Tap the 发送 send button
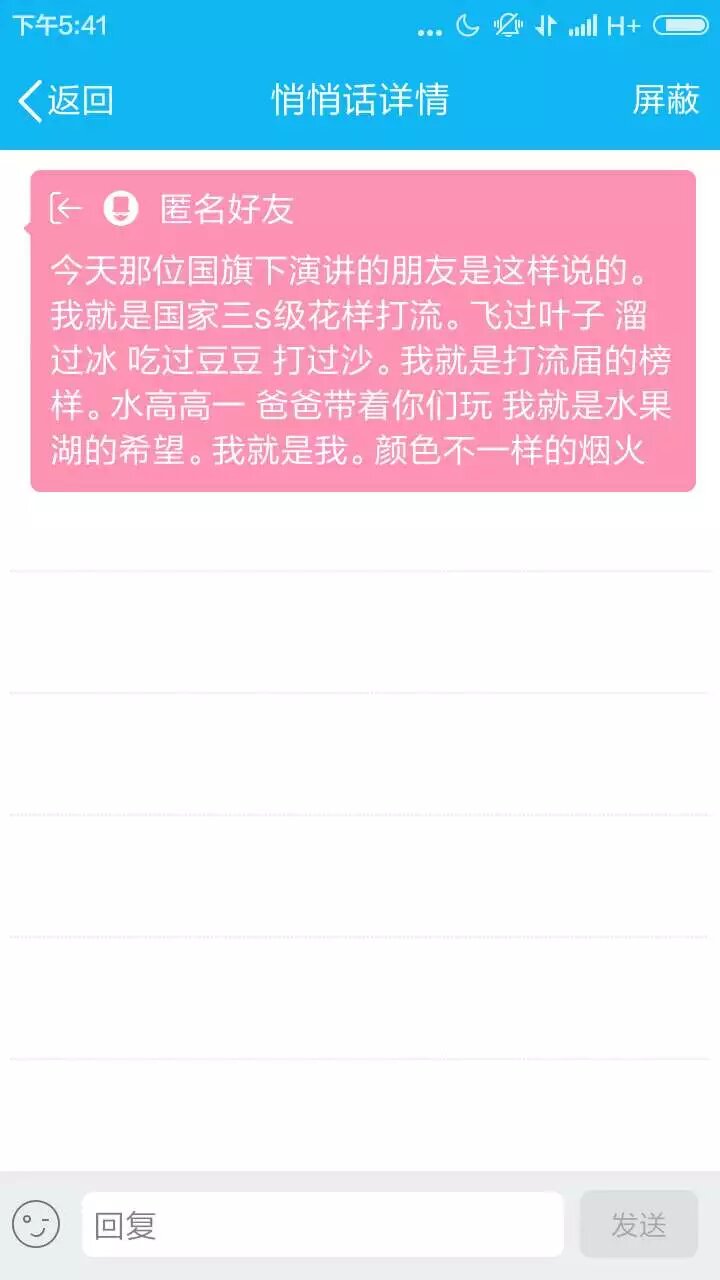Screen dimensions: 720x1280 coord(638,1224)
